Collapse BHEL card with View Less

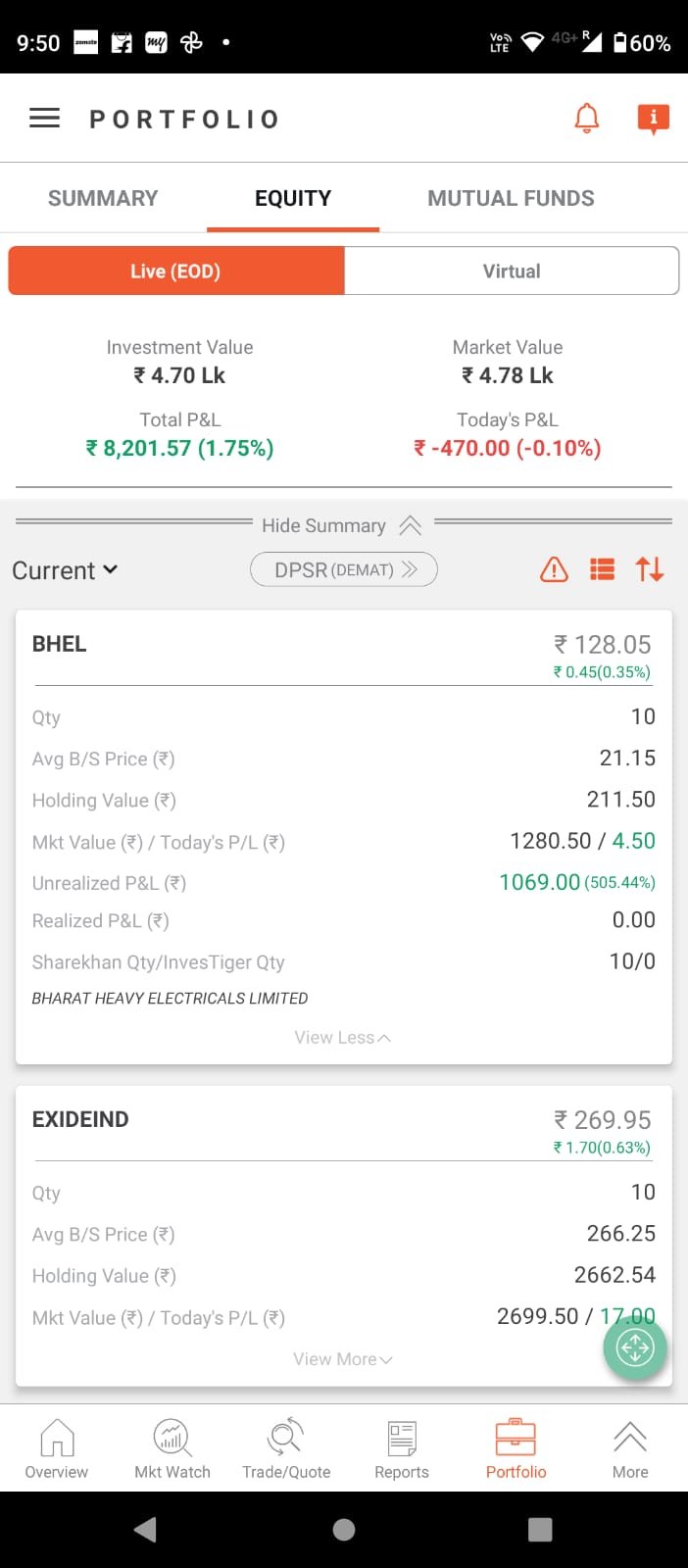point(342,1038)
